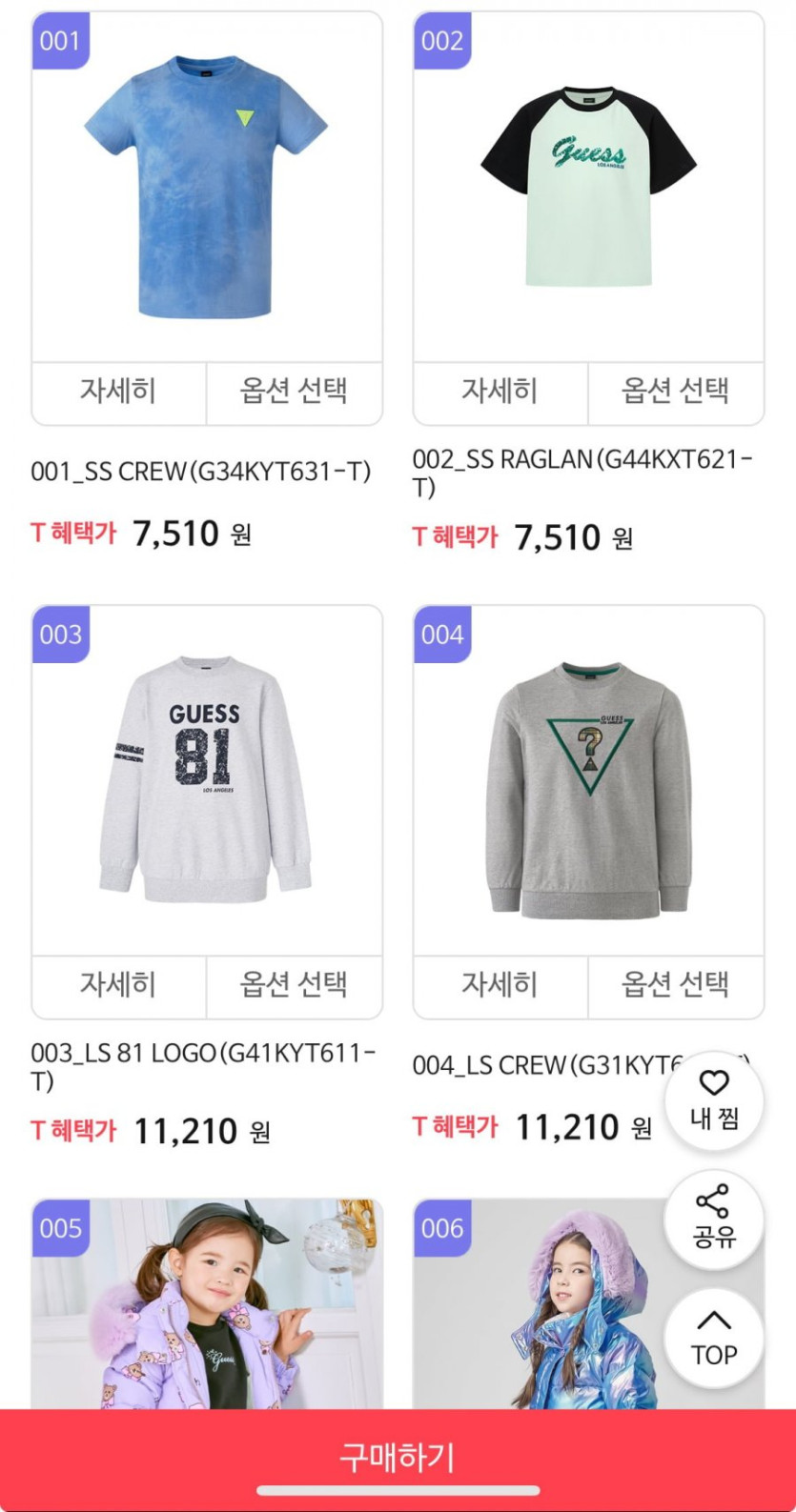Open product 005 purple padded jacket
Image resolution: width=796 pixels, height=1512 pixels.
[x=207, y=1305]
